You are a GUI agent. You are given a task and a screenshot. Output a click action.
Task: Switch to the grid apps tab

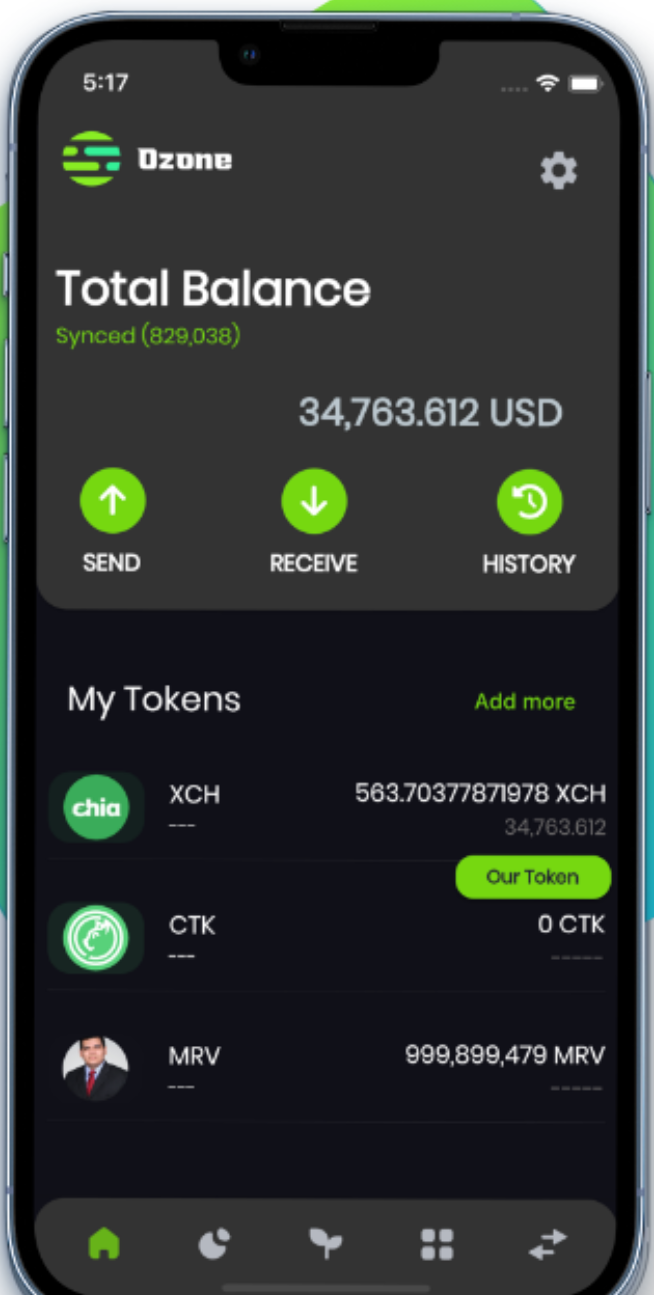[437, 1244]
